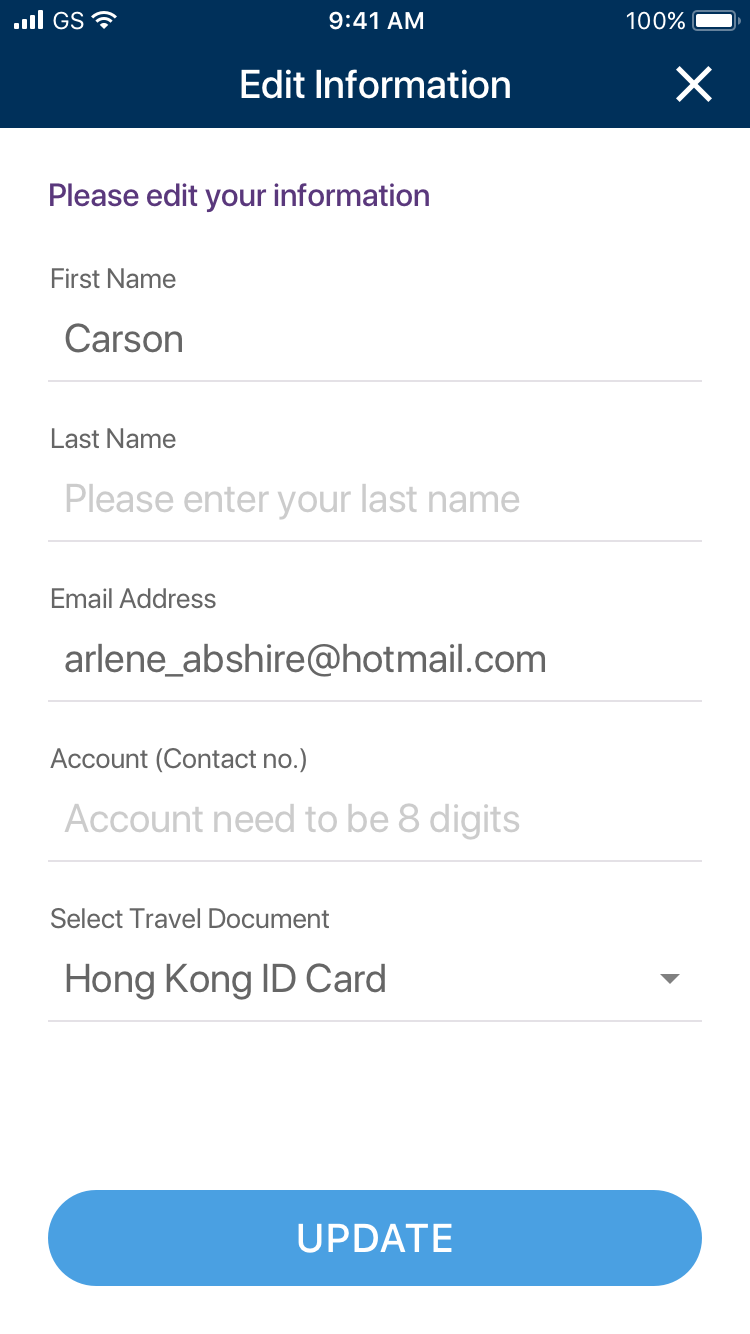Enter the Account contact number field
The image size is (750, 1334).
pos(374,820)
